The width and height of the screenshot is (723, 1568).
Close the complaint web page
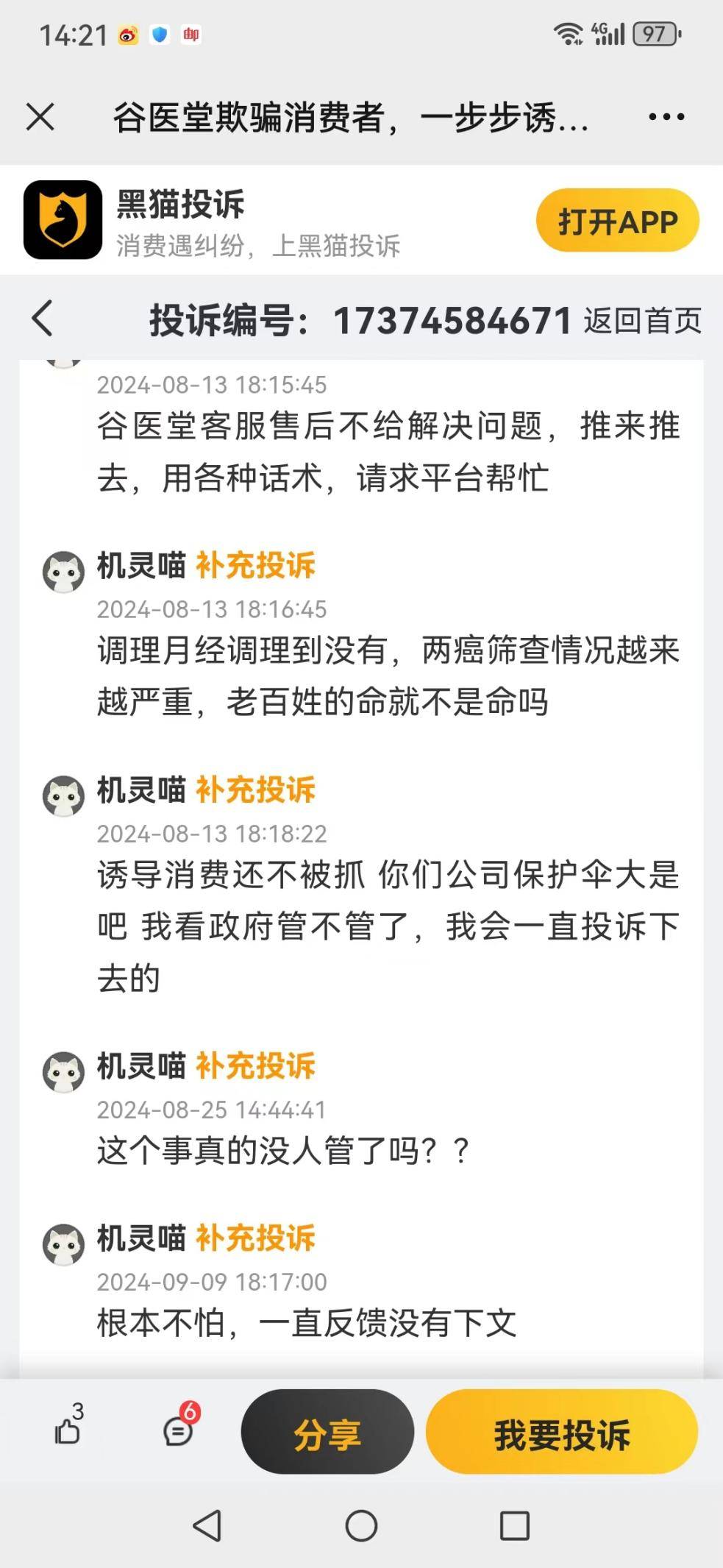40,117
